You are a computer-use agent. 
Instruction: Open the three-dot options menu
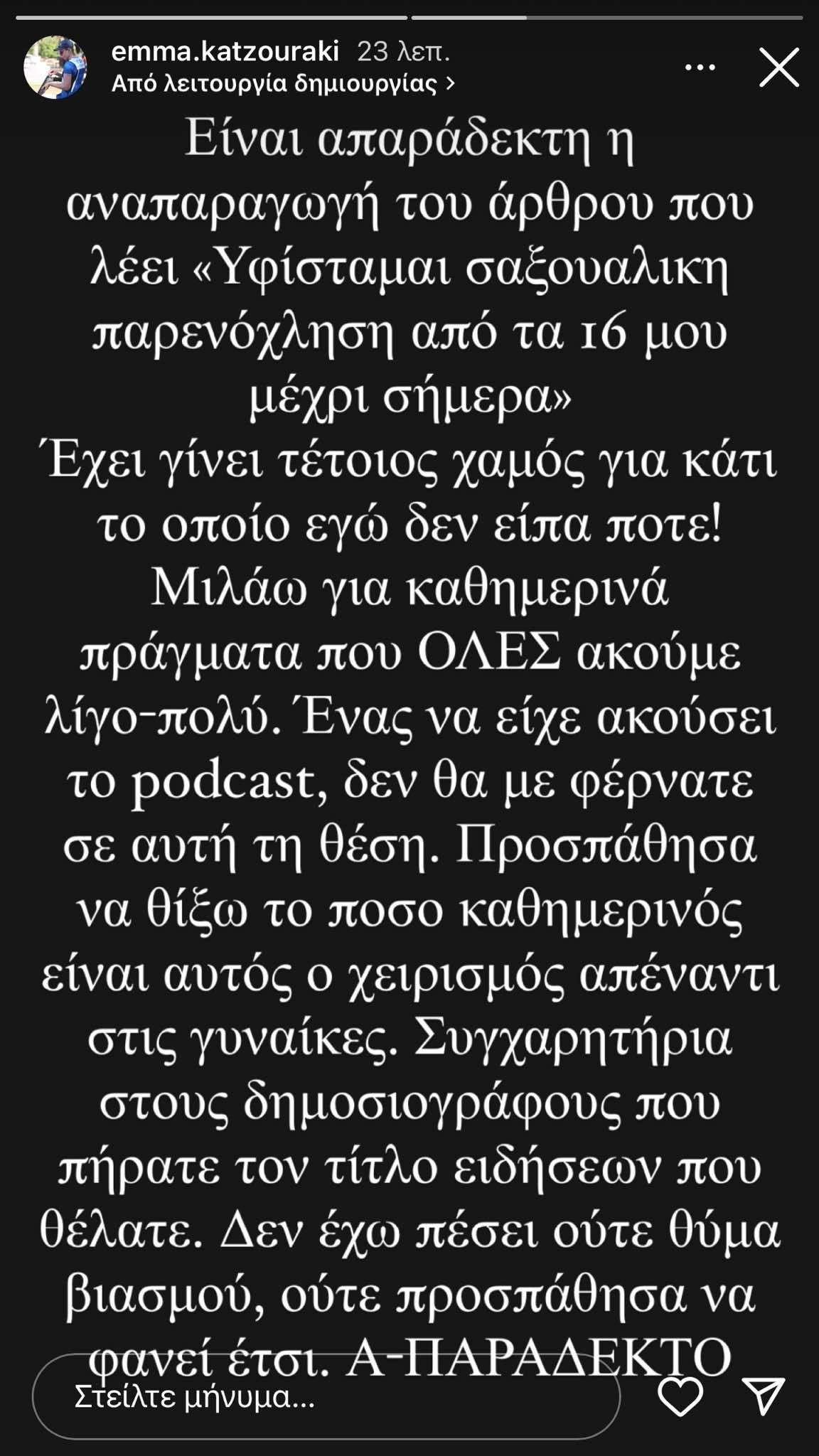tap(700, 68)
